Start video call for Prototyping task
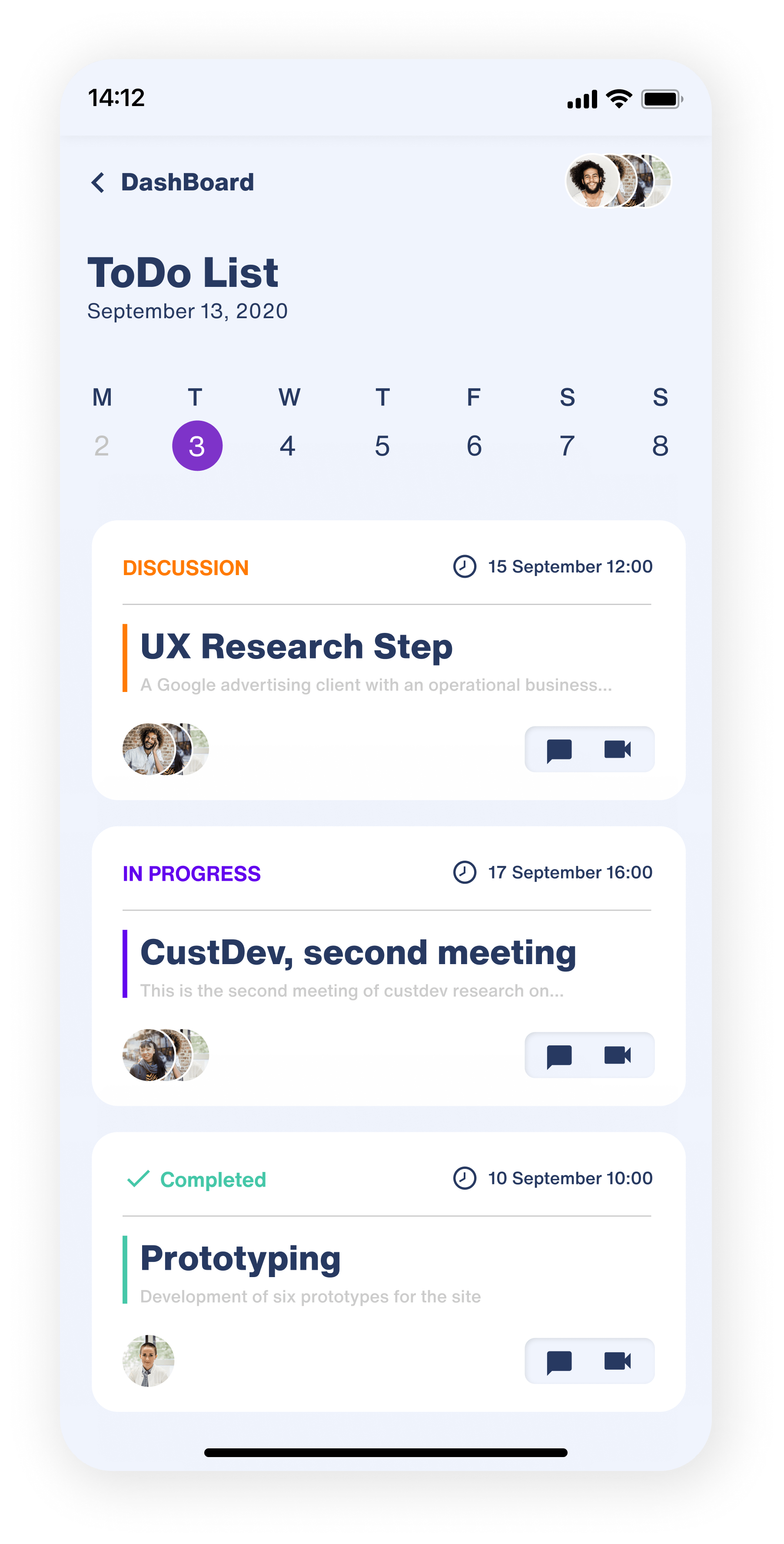 [618, 1361]
